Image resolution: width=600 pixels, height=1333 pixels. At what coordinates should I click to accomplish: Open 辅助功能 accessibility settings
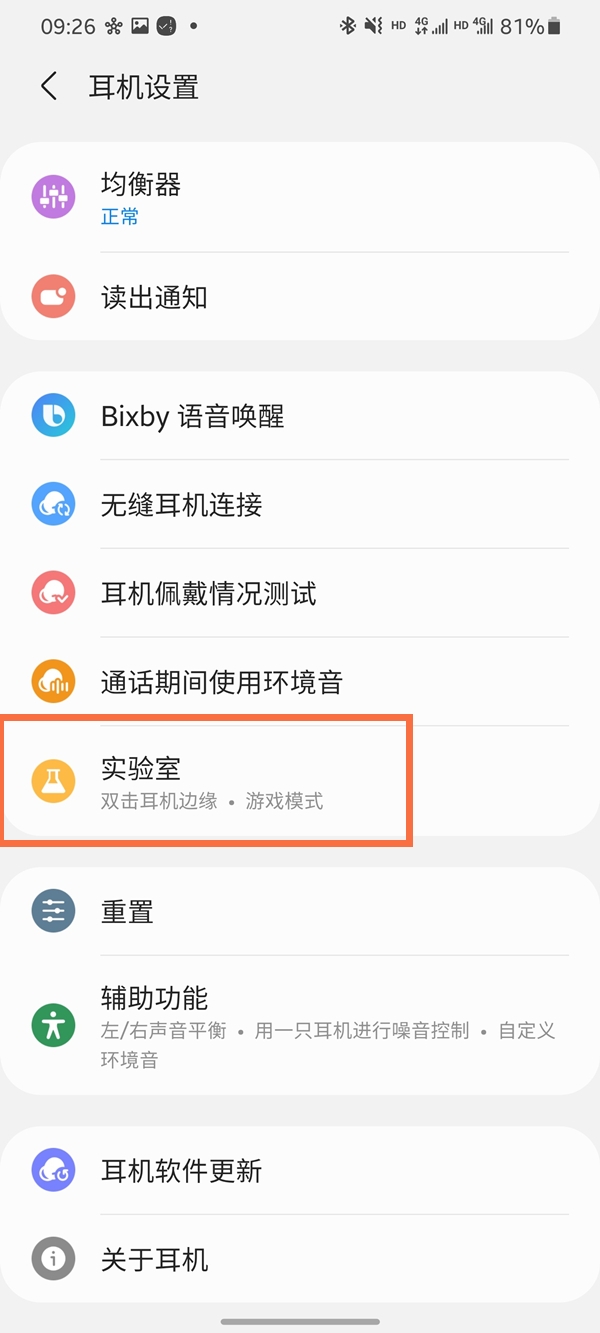click(300, 1026)
